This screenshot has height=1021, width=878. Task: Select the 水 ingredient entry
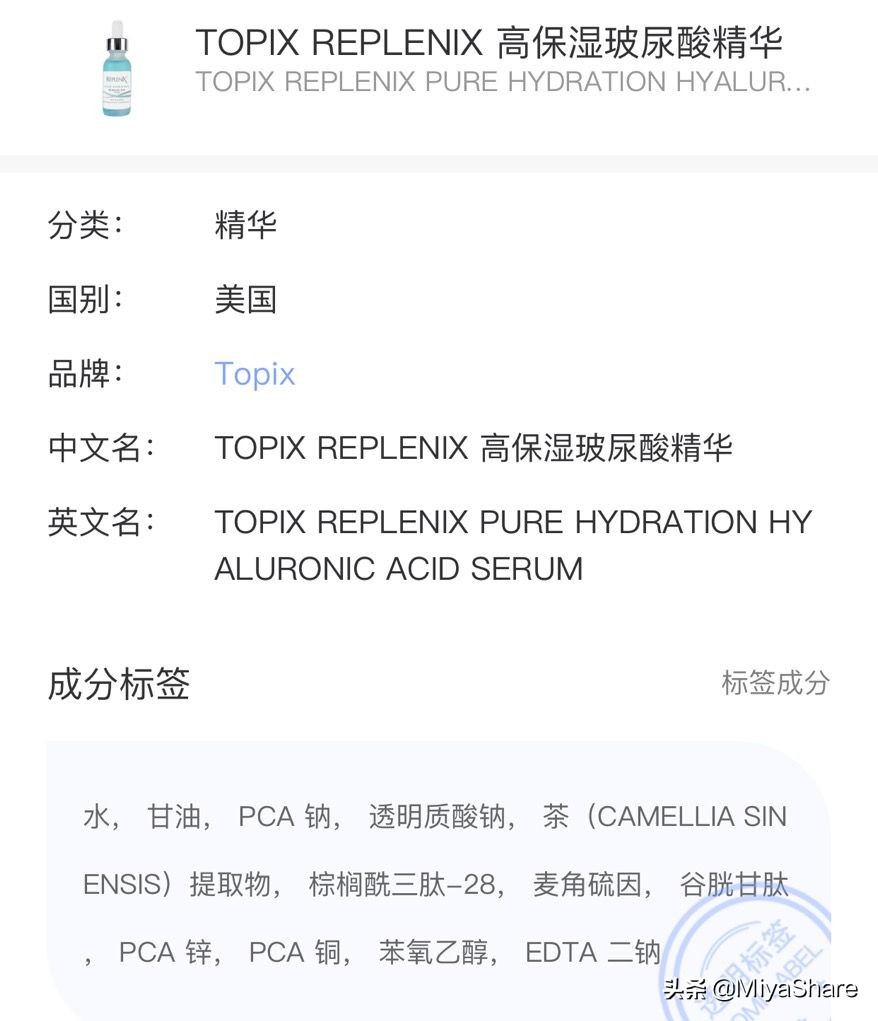(x=97, y=816)
